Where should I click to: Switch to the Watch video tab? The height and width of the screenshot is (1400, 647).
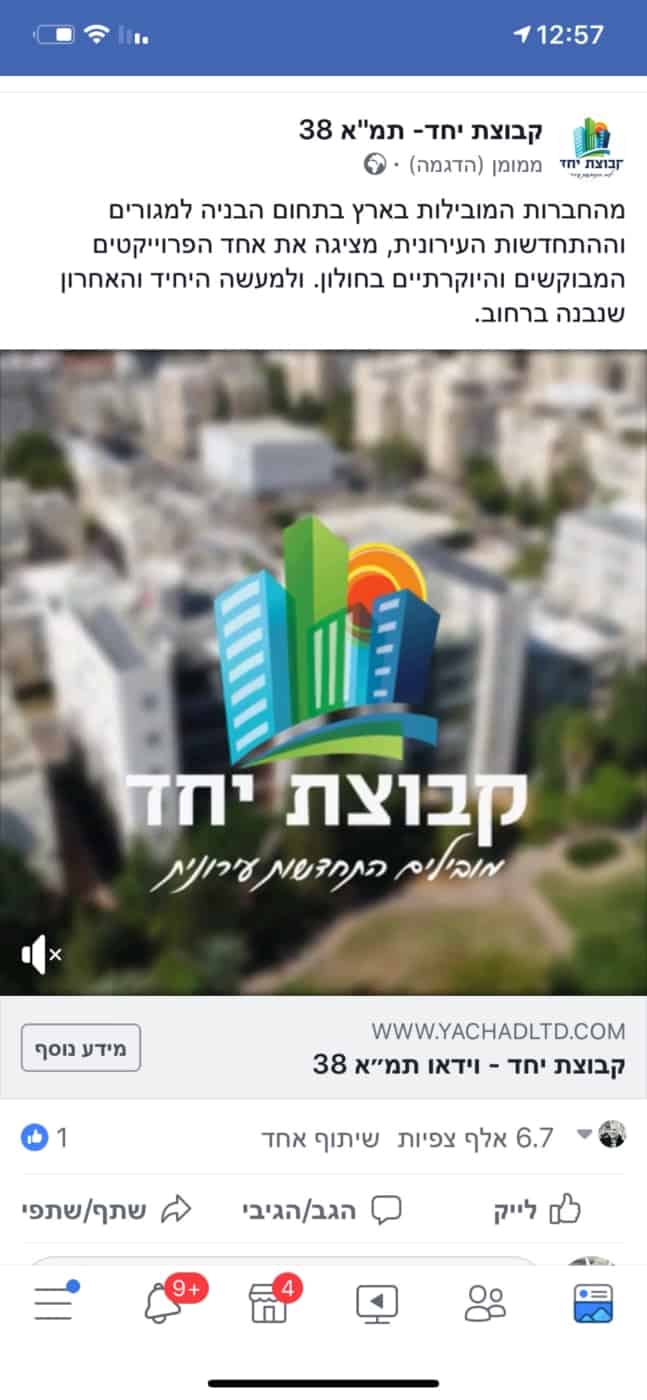click(x=377, y=1303)
